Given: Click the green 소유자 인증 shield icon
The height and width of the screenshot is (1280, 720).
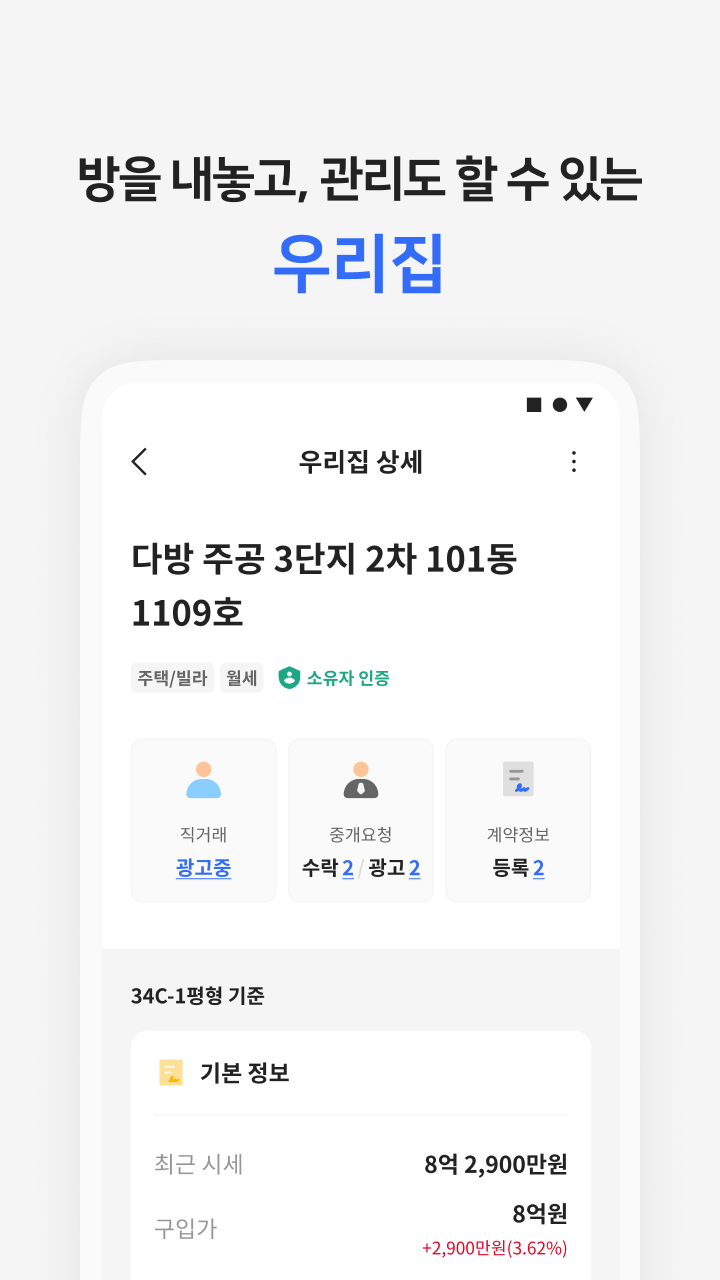Looking at the screenshot, I should [x=290, y=677].
